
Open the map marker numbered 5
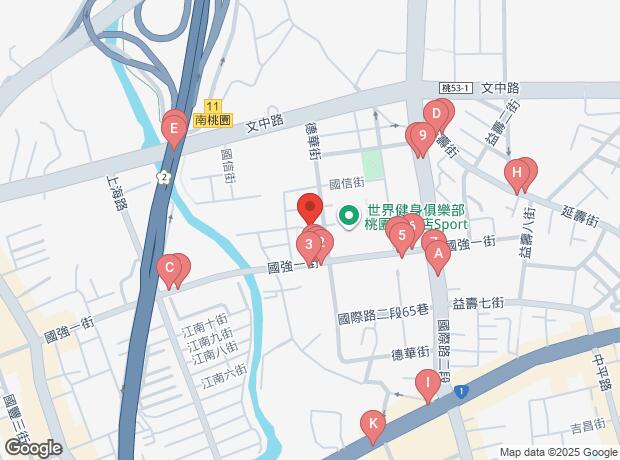402,236
